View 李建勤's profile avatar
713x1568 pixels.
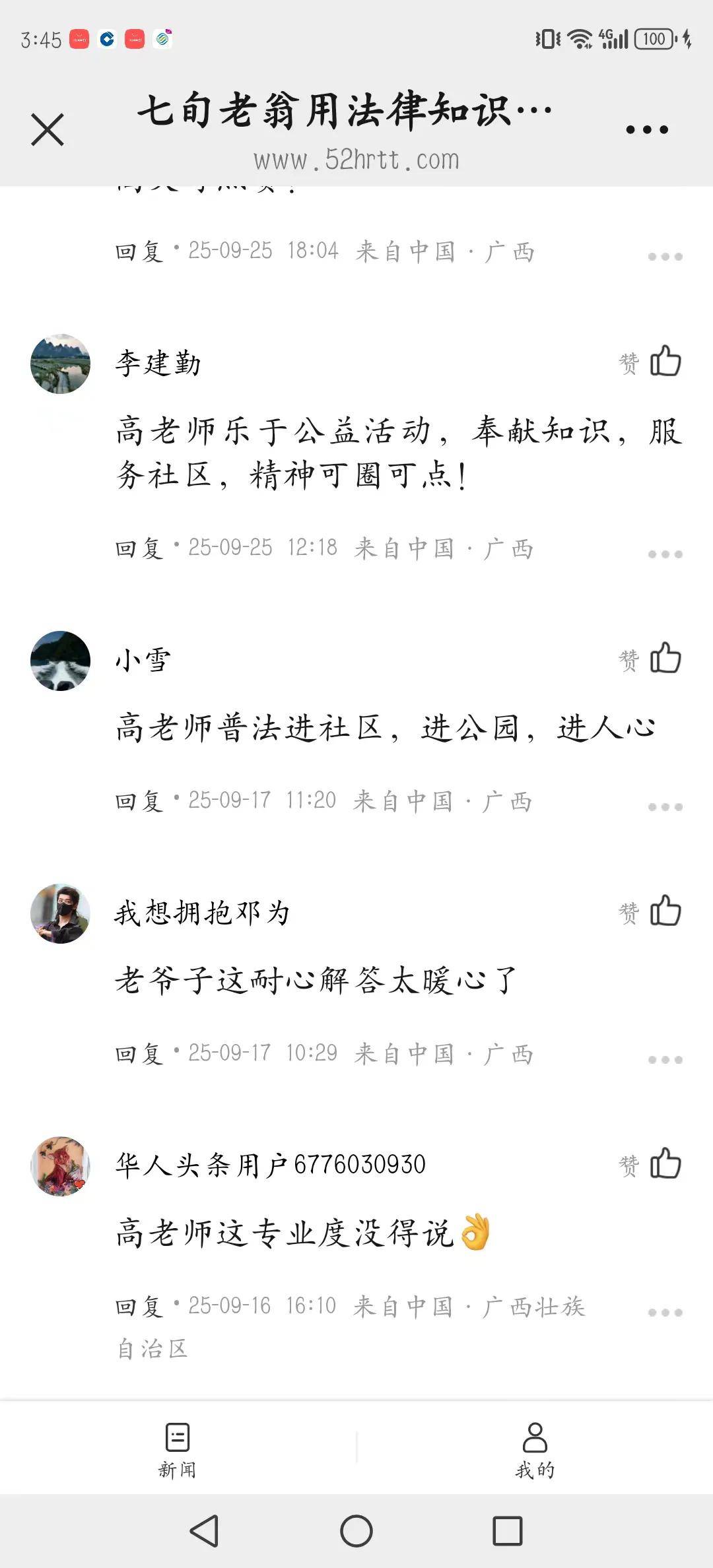(x=60, y=364)
